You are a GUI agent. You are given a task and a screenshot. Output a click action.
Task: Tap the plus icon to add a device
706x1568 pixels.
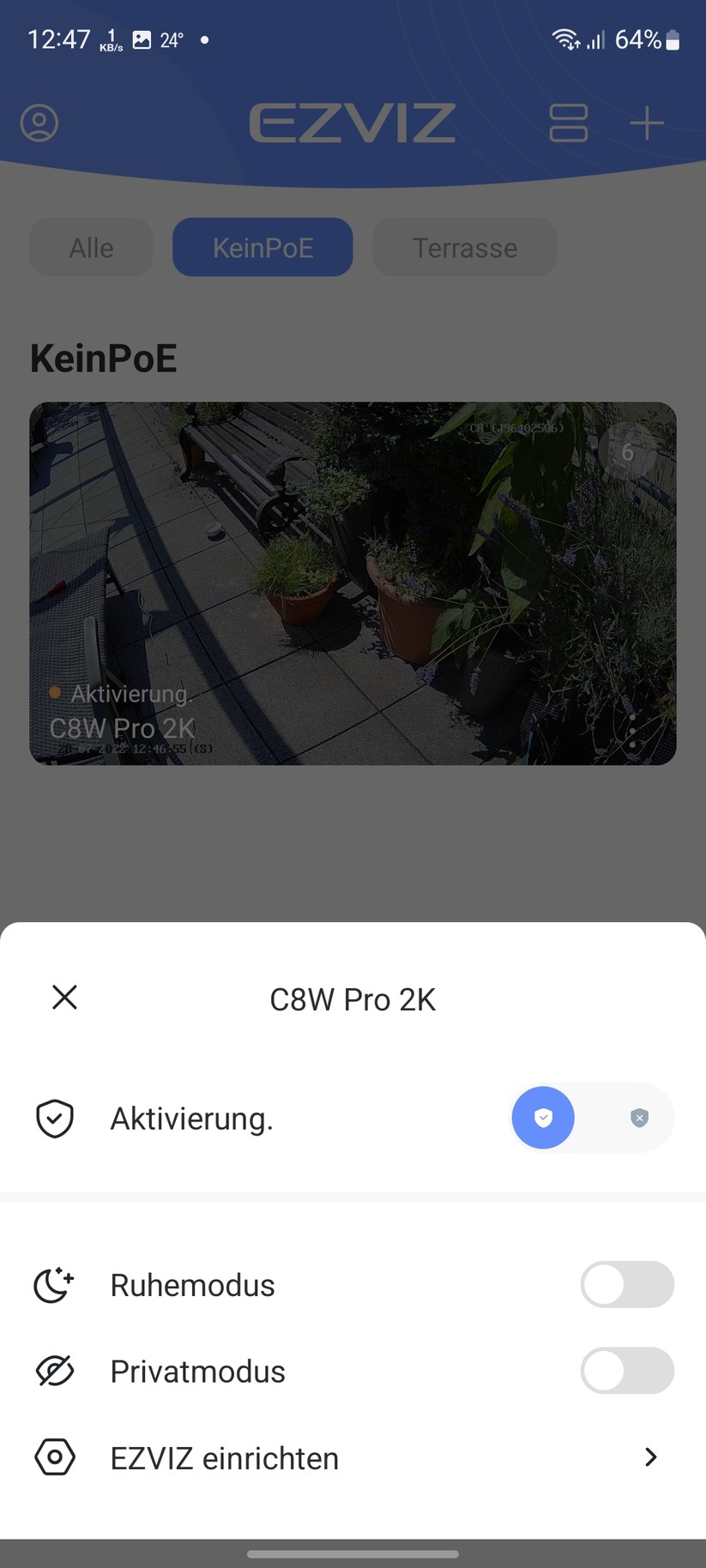(647, 122)
